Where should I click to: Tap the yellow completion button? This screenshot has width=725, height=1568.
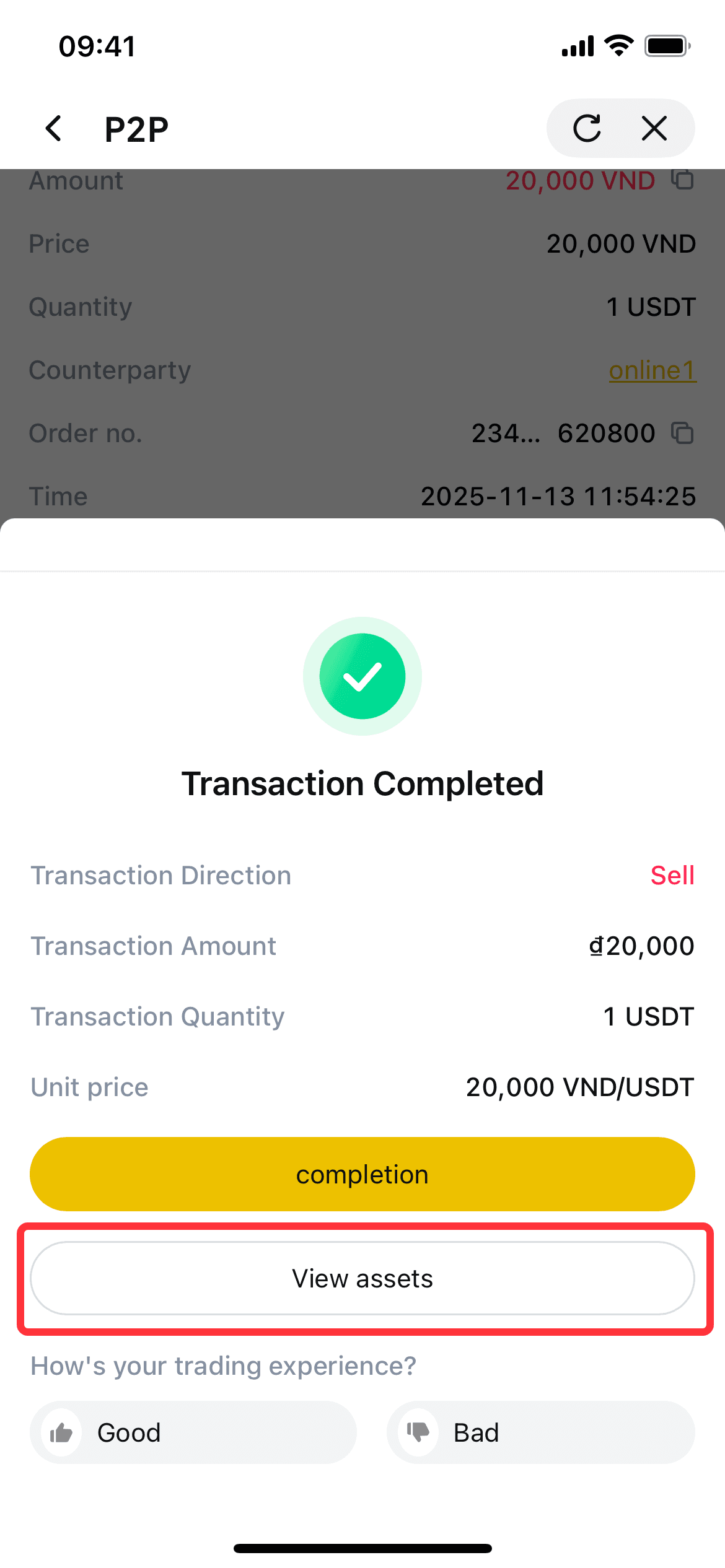click(x=362, y=1174)
